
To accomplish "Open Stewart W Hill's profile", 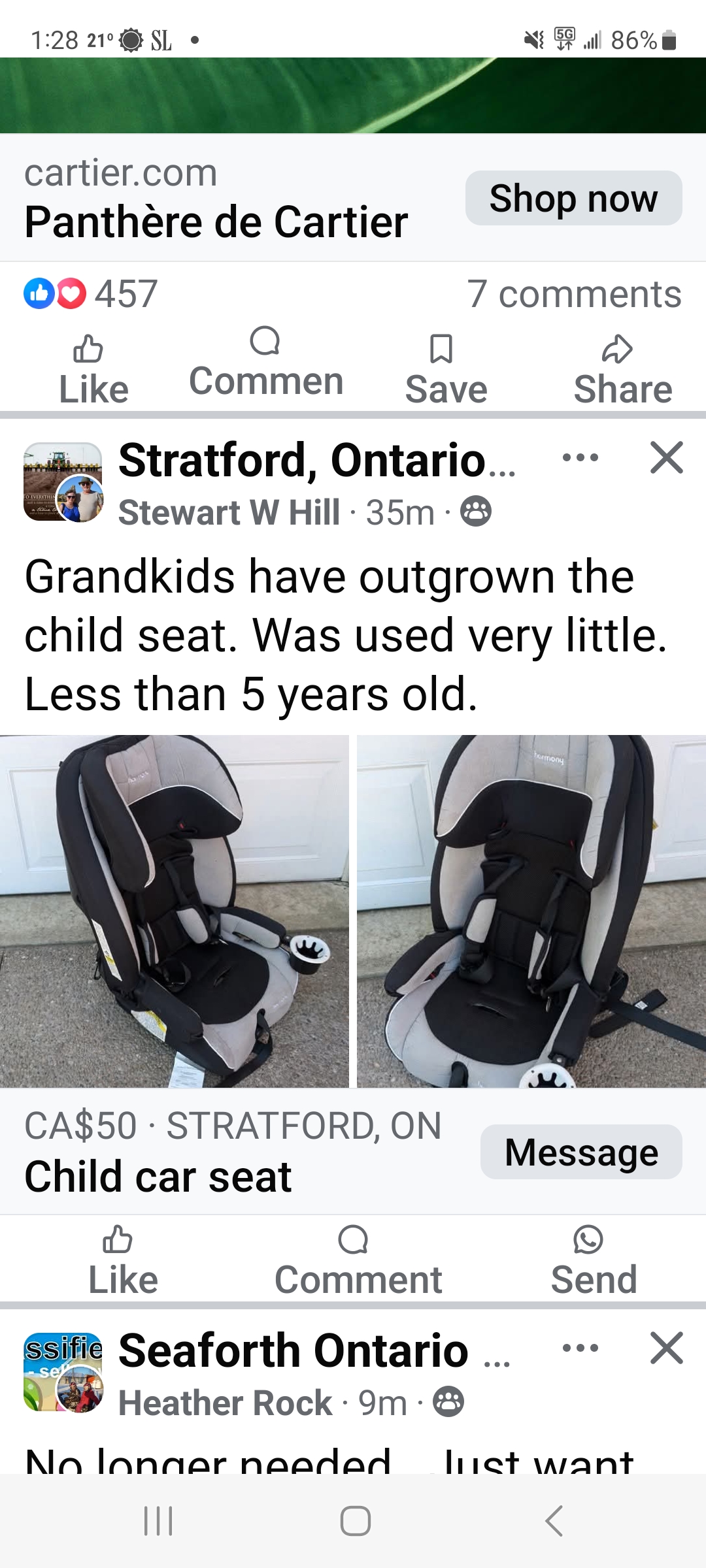I will 229,512.
